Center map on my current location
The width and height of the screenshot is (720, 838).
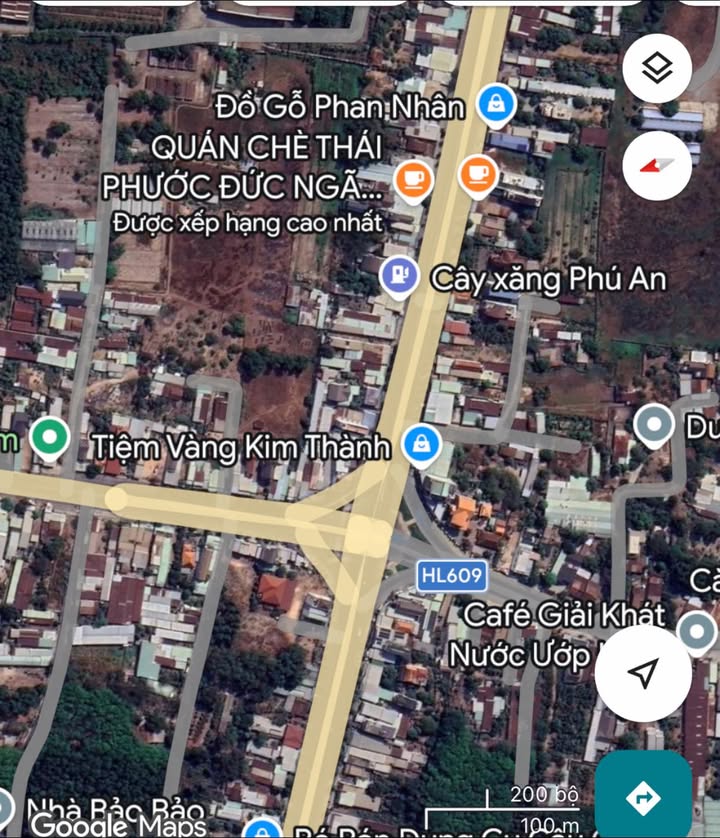643,673
